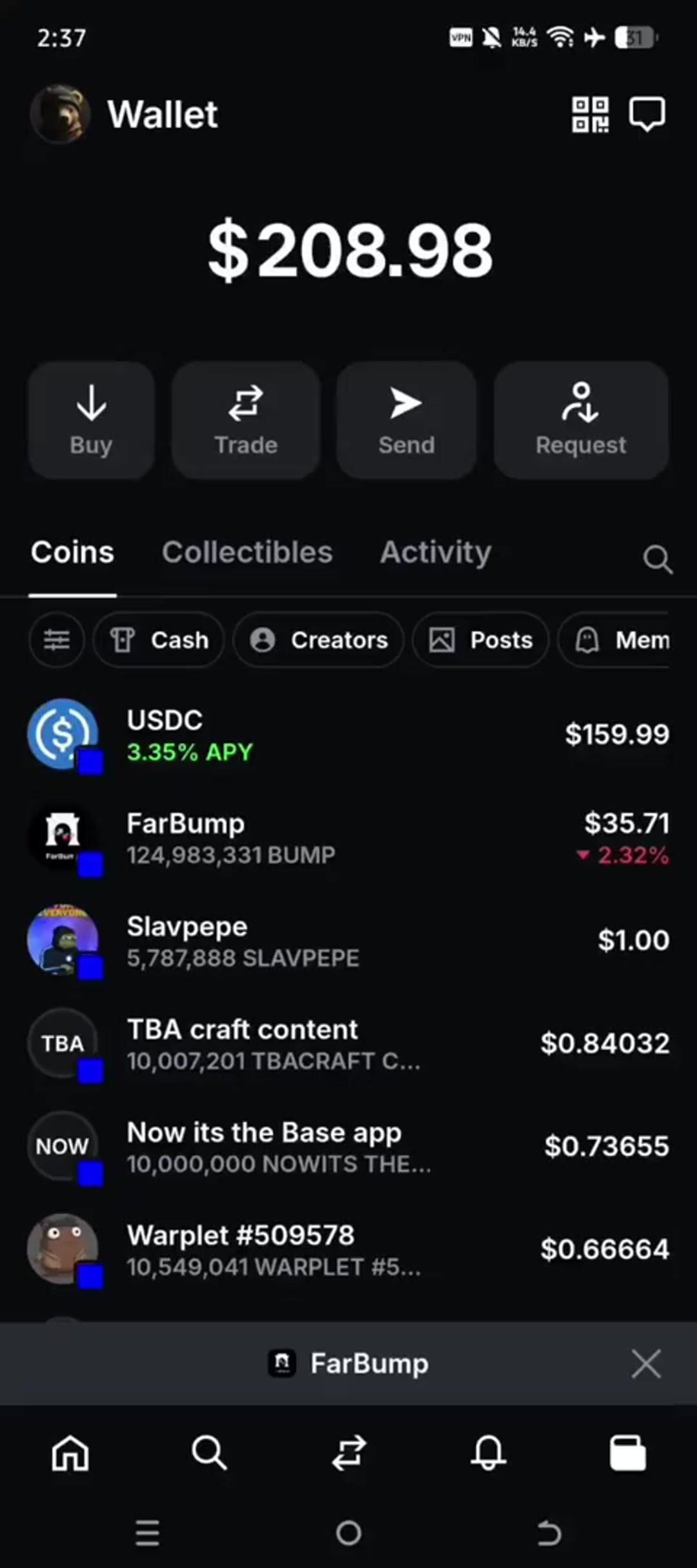Select the Creators filter chip

[x=319, y=640]
